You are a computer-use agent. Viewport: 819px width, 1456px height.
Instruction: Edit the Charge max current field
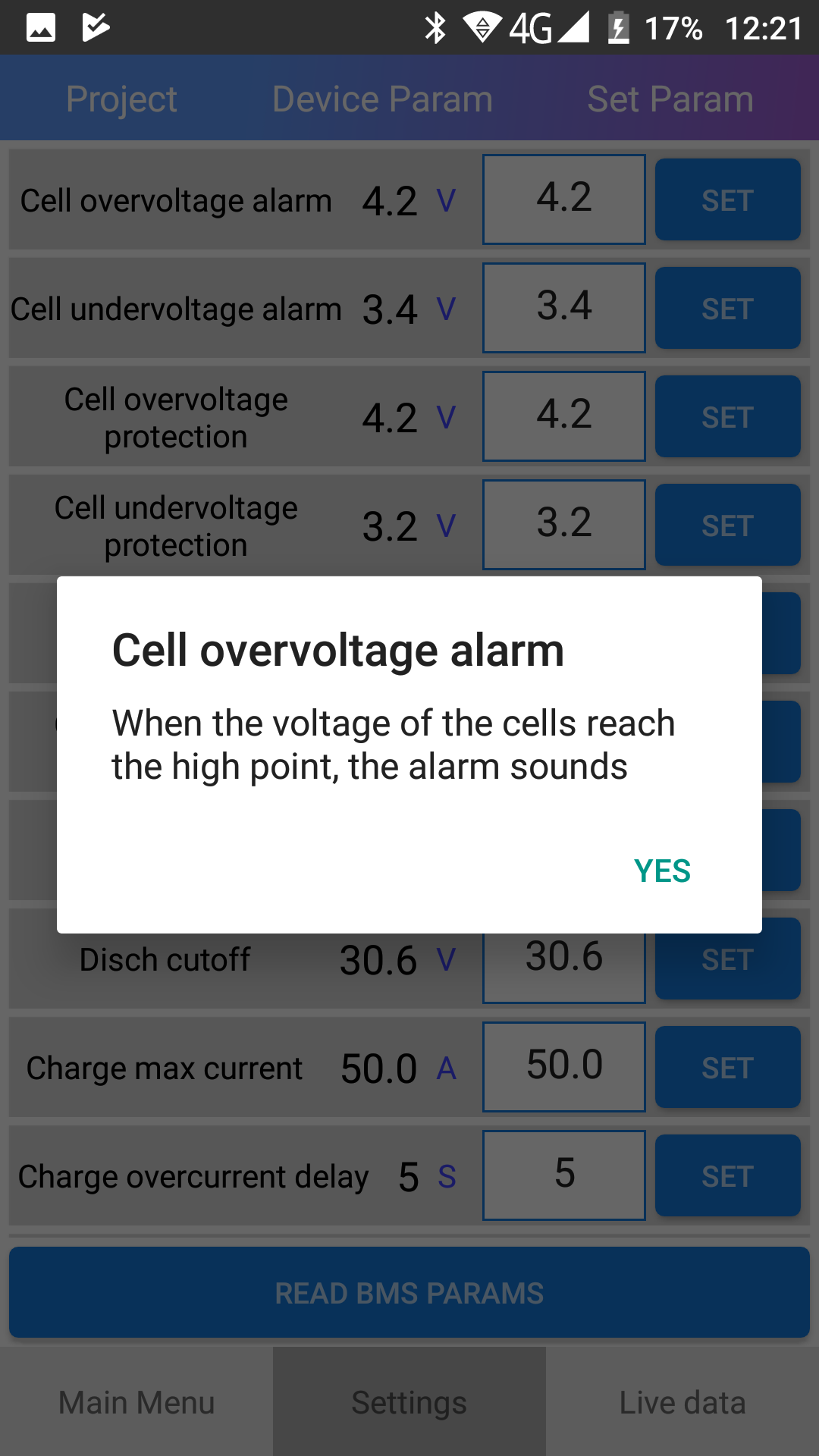[563, 1067]
